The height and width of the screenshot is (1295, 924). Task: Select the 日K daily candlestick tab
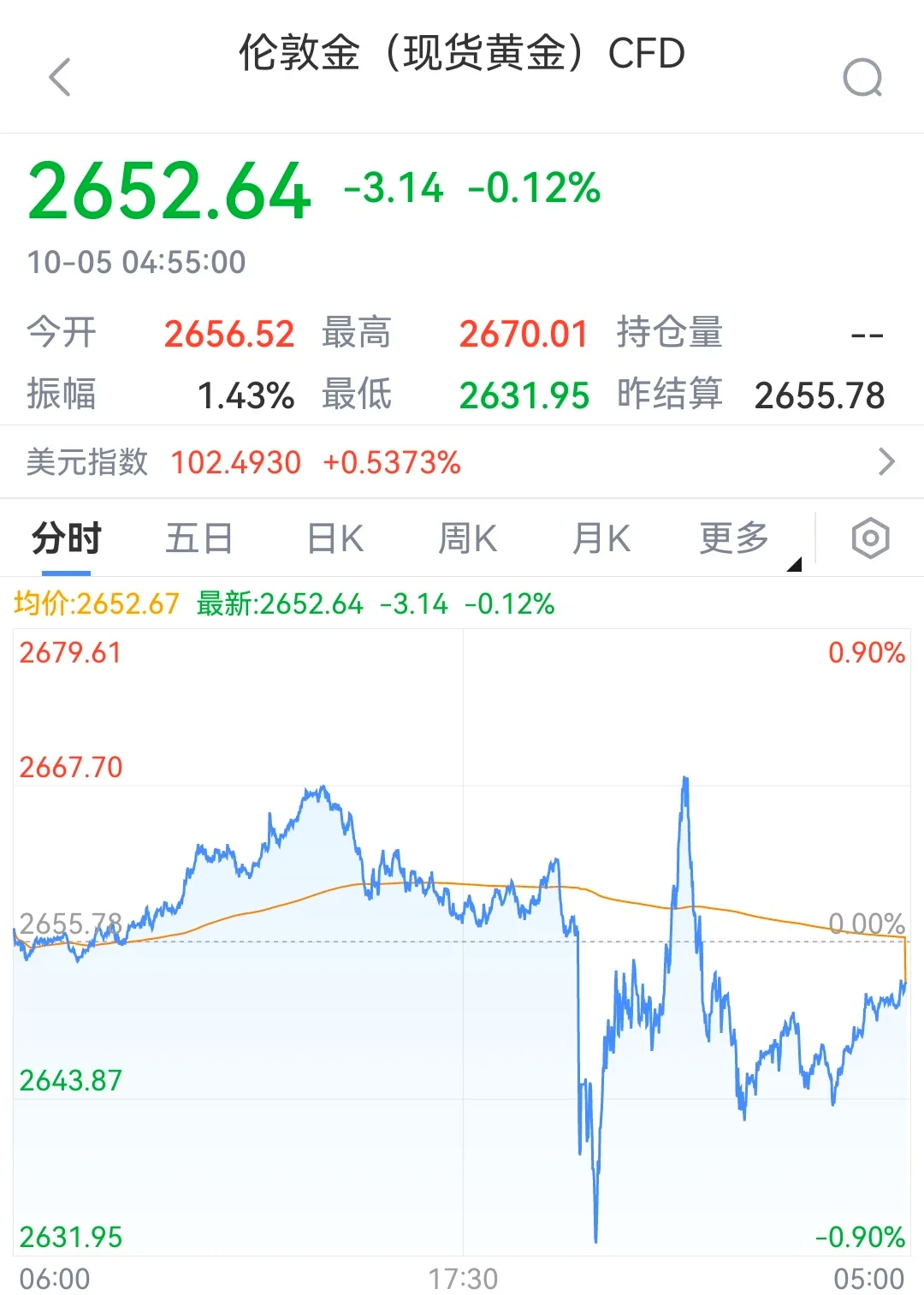334,538
